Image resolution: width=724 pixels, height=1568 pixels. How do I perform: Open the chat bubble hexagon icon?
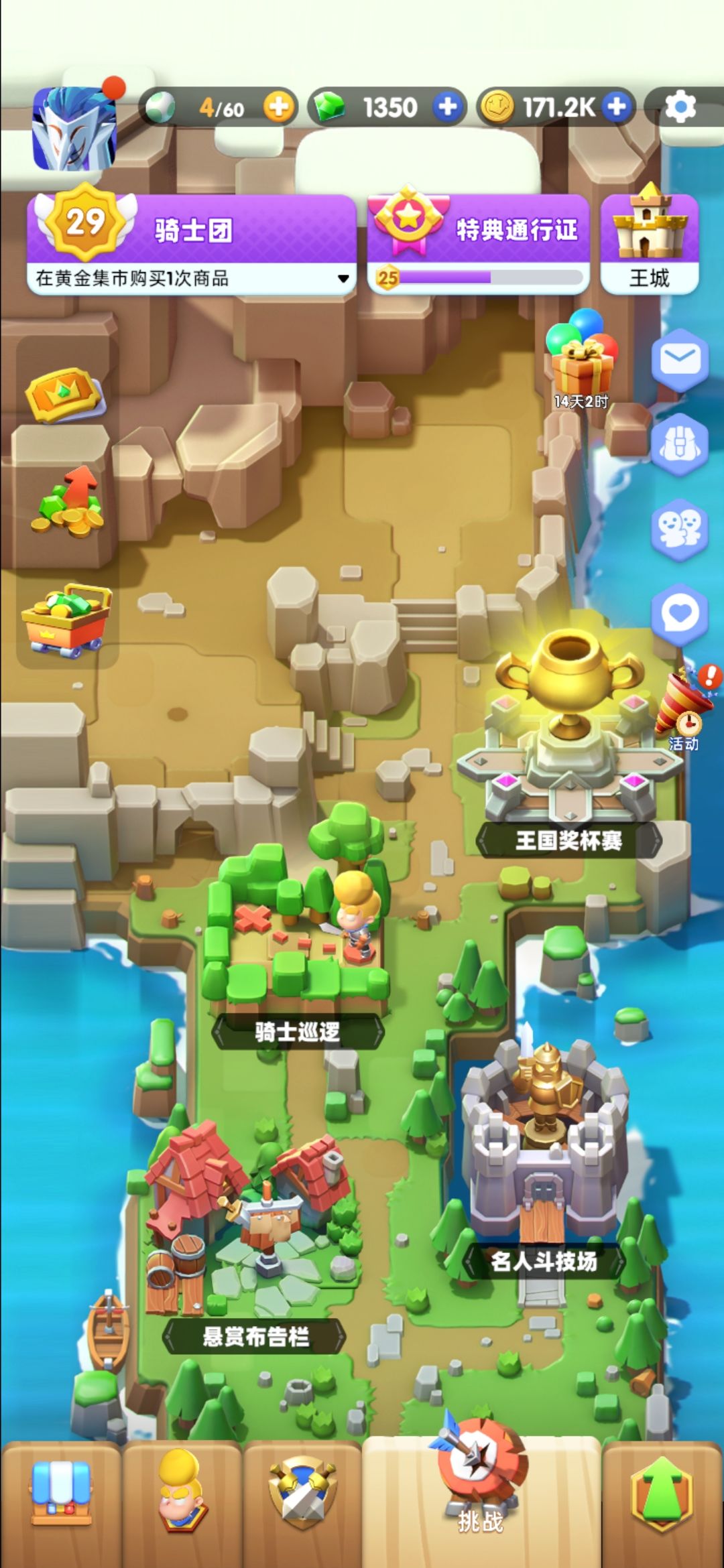click(x=679, y=611)
